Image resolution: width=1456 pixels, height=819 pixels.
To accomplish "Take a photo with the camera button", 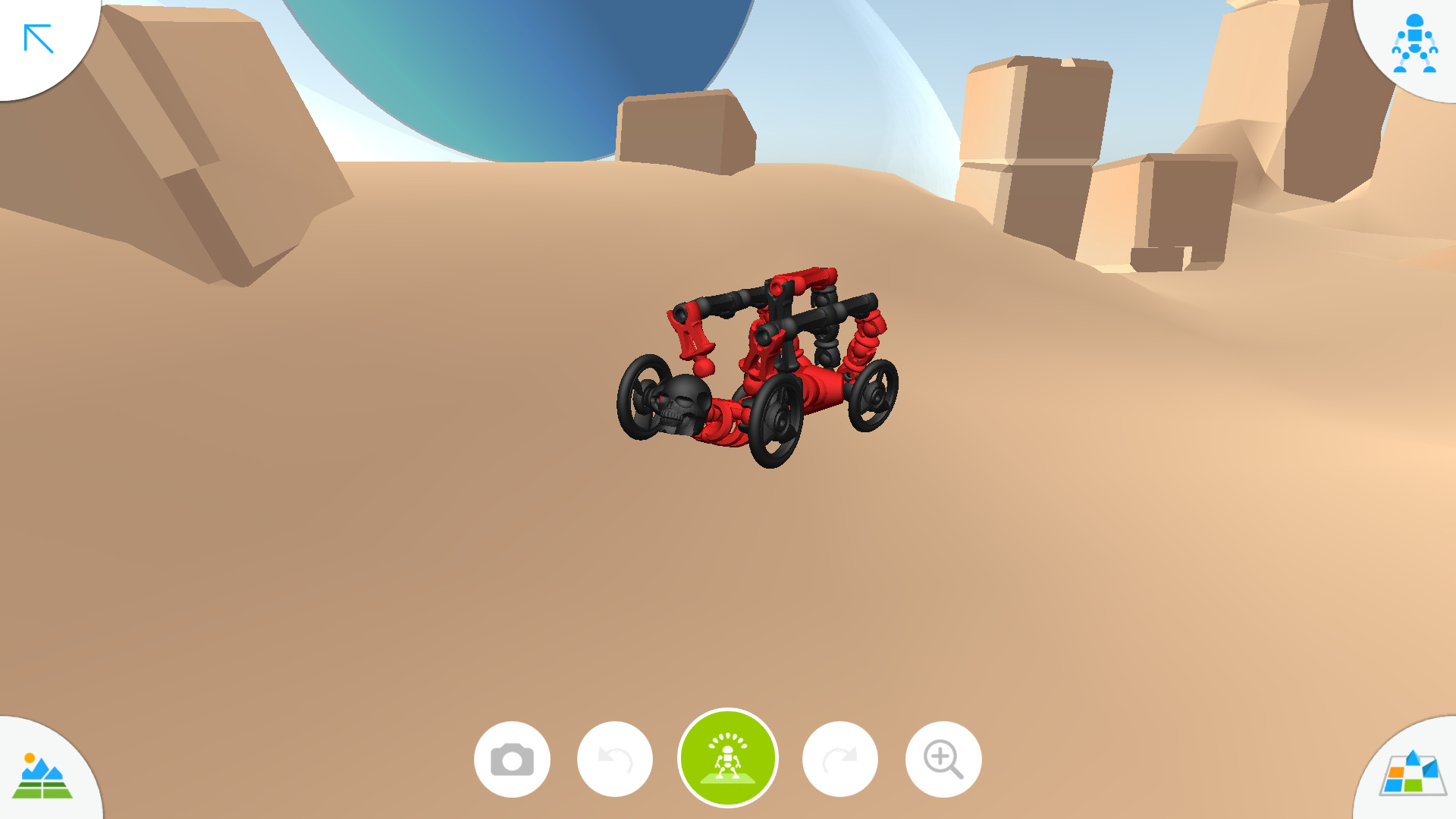I will click(x=512, y=759).
